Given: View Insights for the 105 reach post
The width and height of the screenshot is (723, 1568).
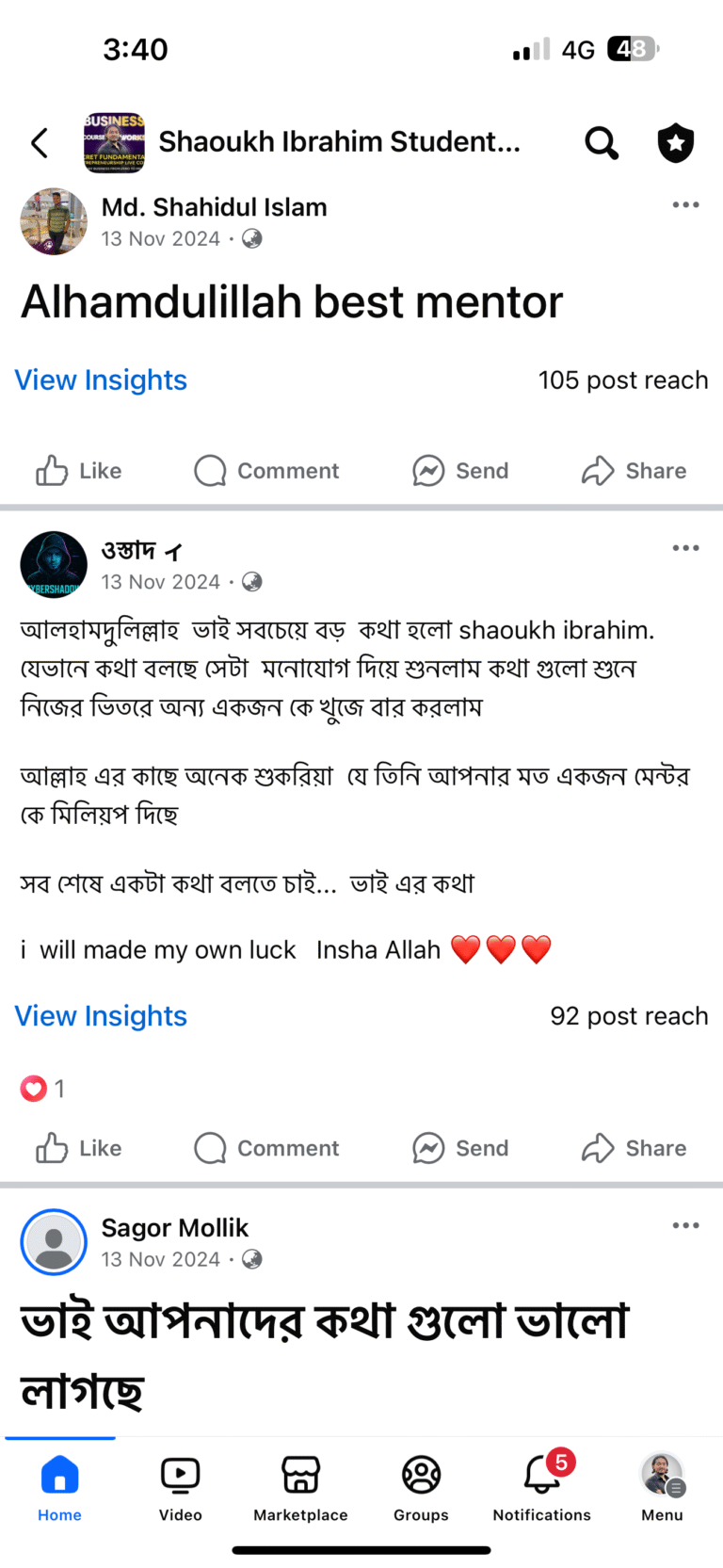Looking at the screenshot, I should [101, 380].
